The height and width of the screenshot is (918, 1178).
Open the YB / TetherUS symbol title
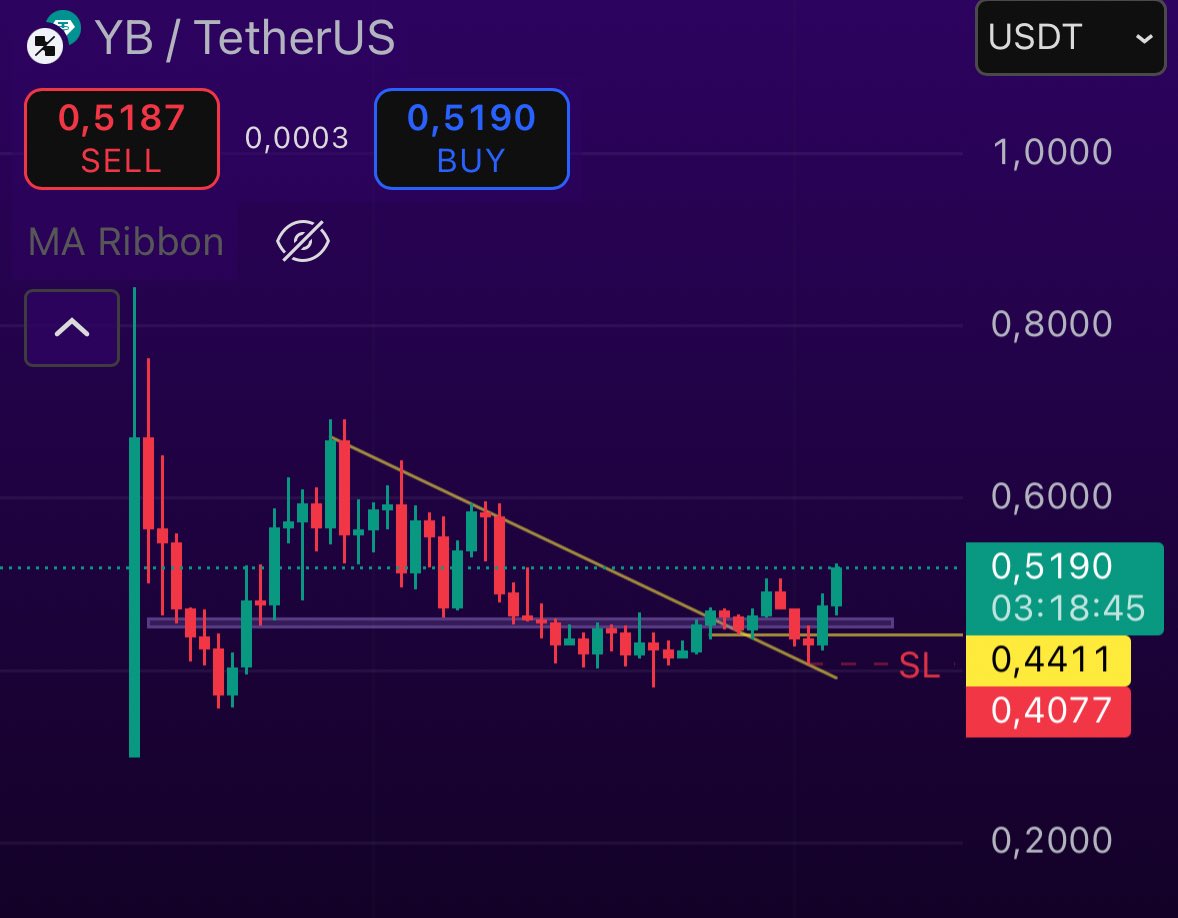pos(244,38)
